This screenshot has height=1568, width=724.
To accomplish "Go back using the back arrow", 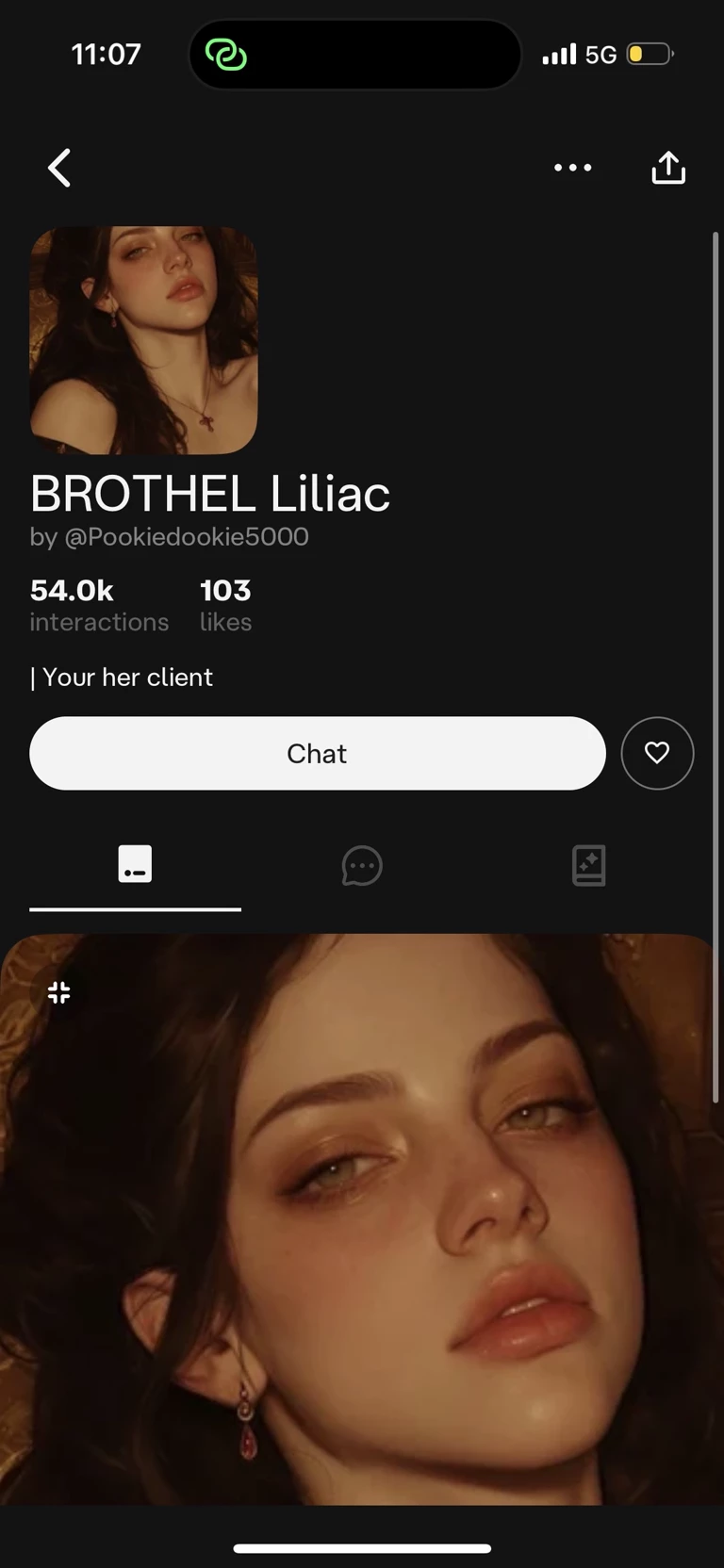I will click(x=60, y=169).
